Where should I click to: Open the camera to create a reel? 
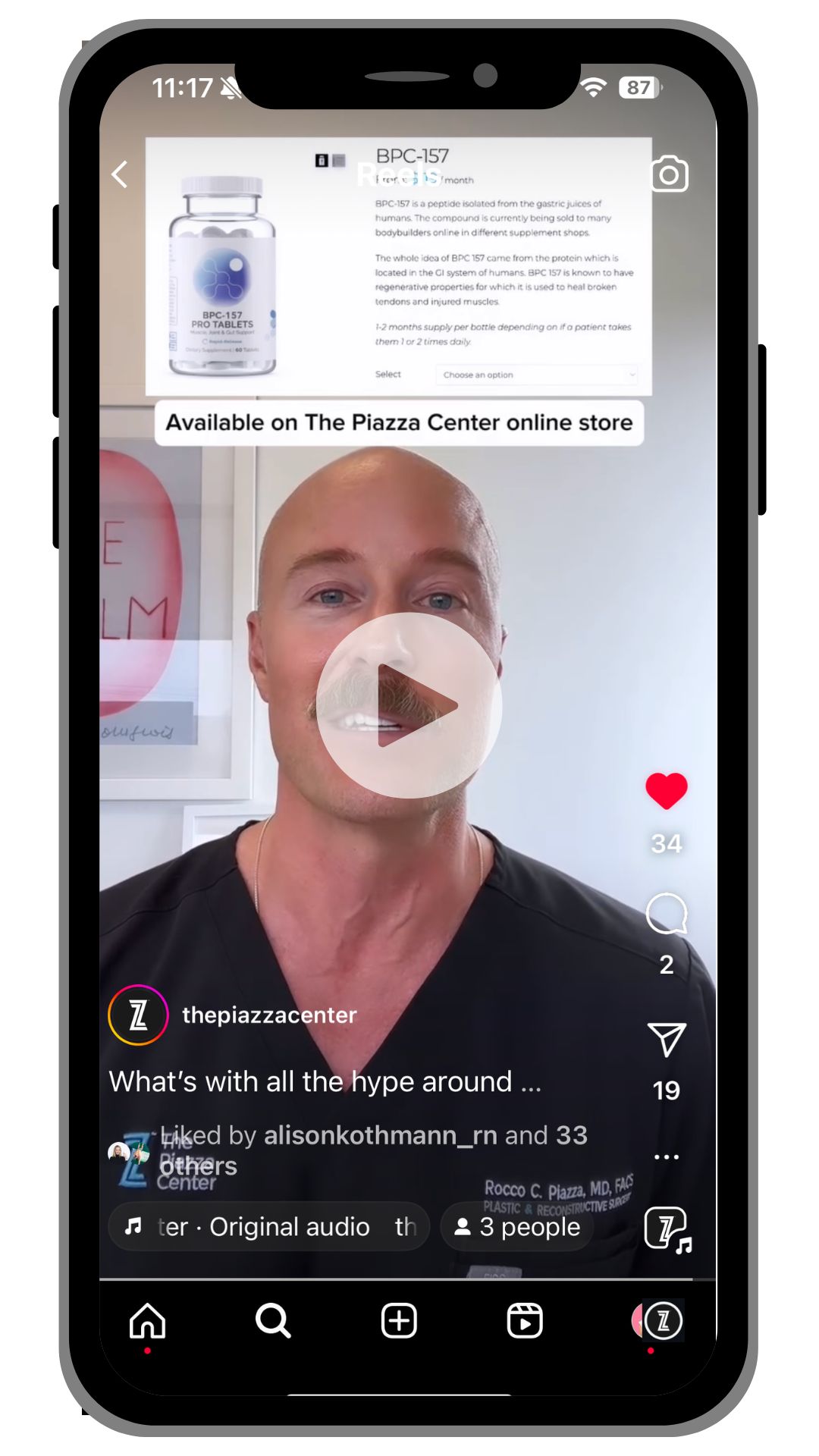click(x=669, y=174)
